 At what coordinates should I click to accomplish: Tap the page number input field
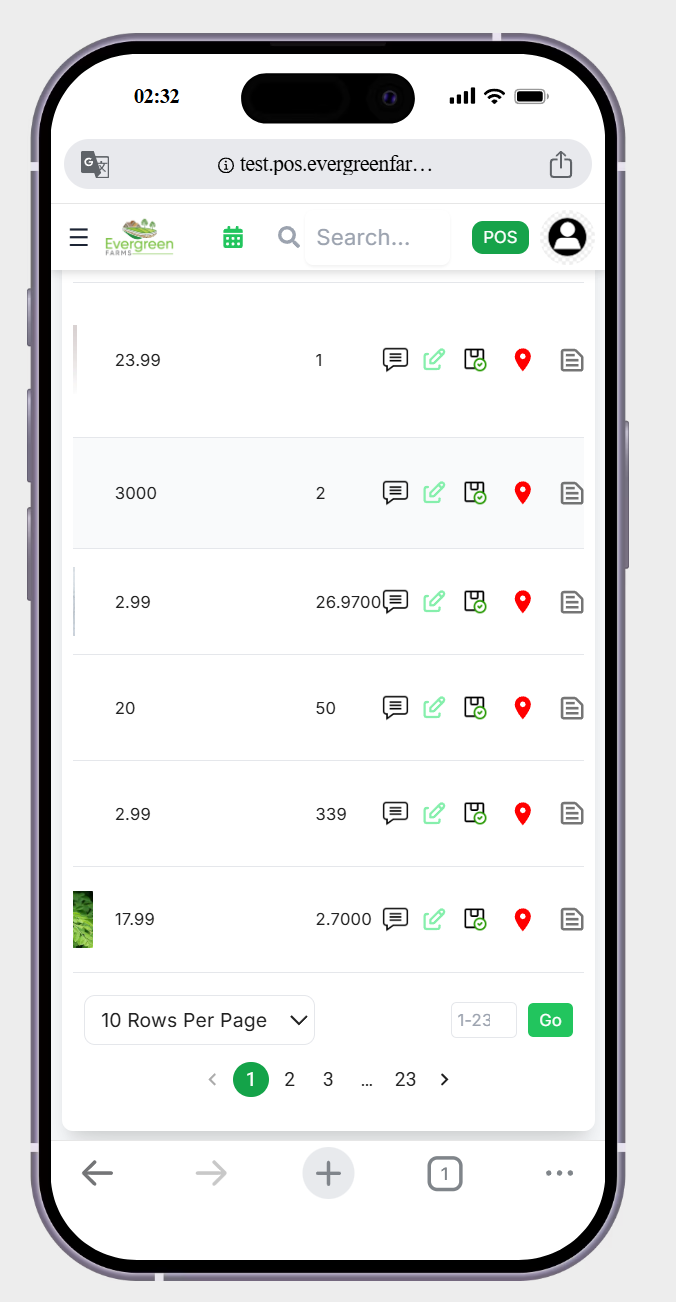(483, 1020)
